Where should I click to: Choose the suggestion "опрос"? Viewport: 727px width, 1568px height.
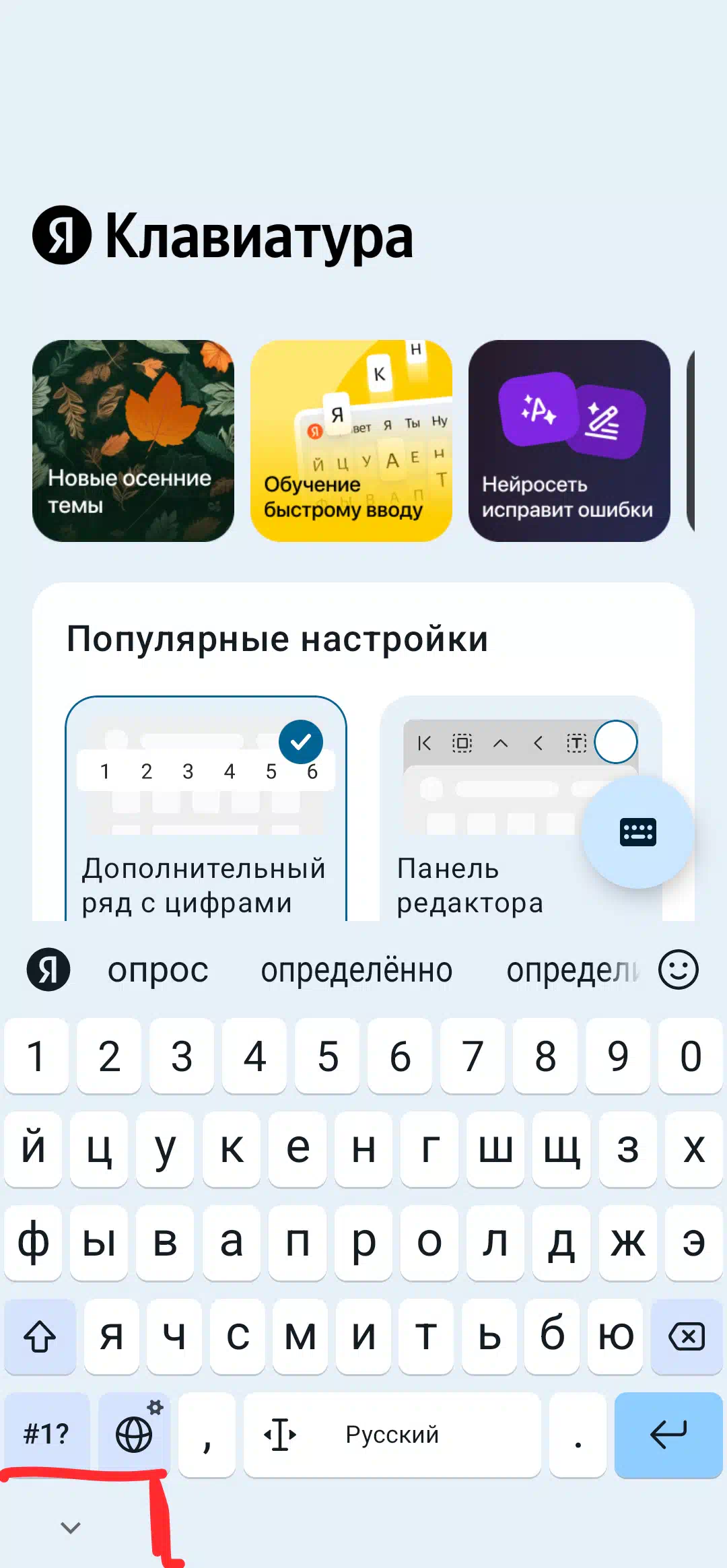[158, 970]
